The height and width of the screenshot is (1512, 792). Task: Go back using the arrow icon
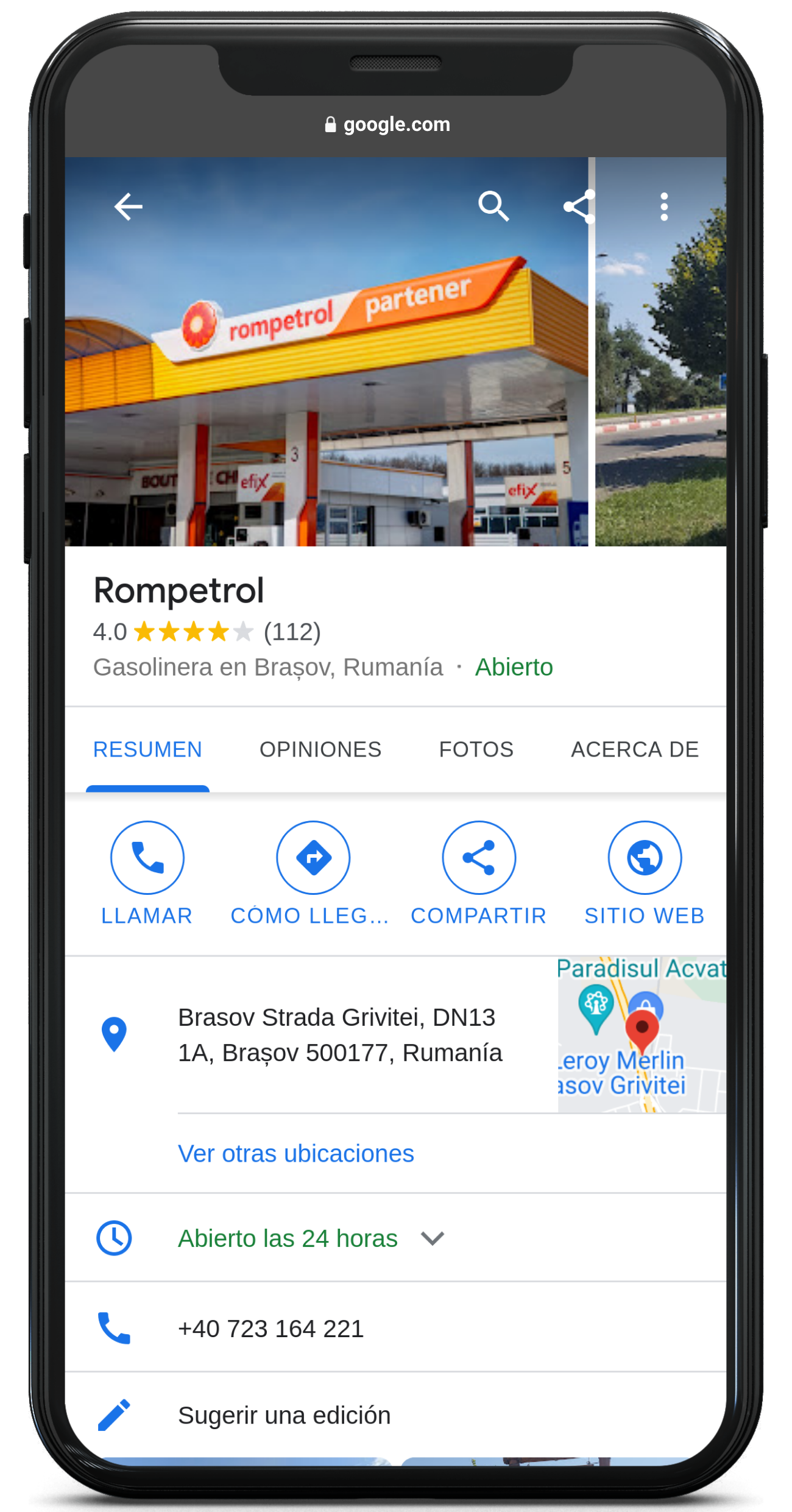(128, 207)
